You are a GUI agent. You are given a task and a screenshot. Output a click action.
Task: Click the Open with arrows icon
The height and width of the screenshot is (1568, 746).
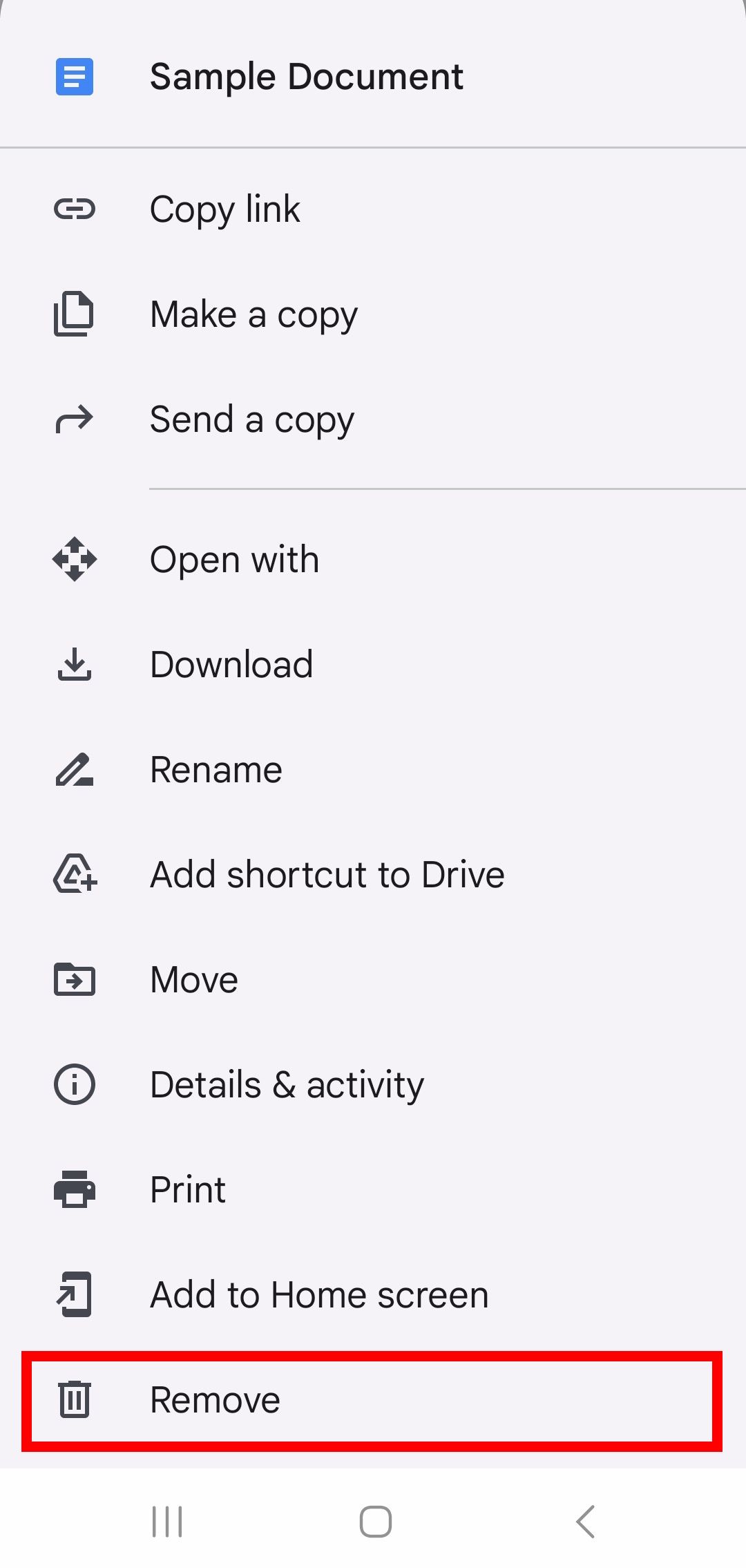pos(74,560)
